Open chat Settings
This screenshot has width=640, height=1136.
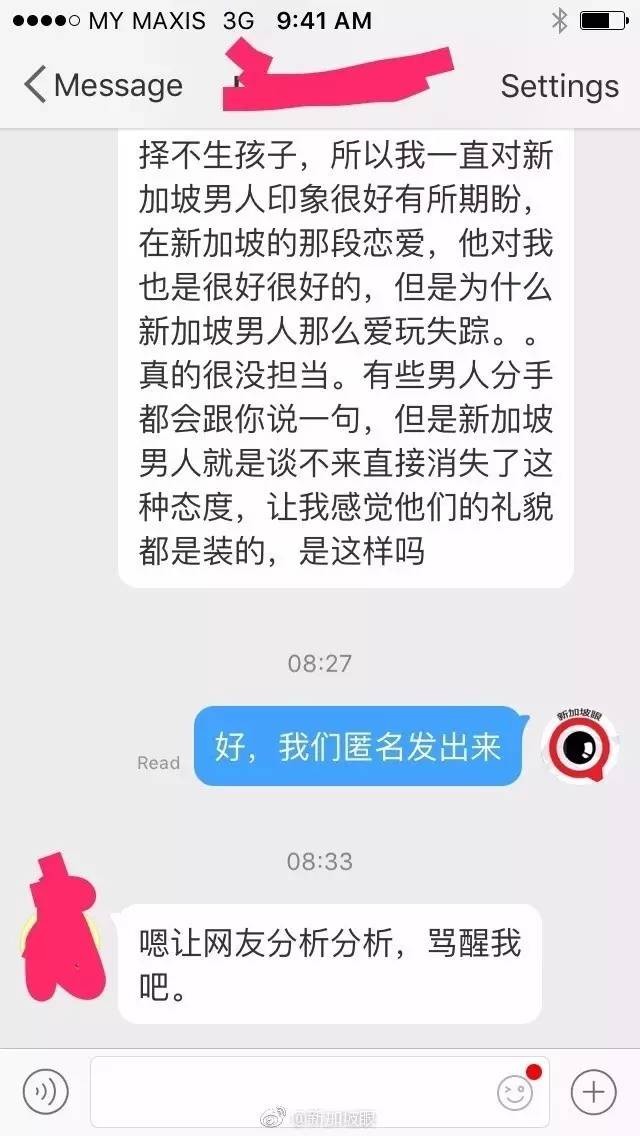[x=559, y=86]
